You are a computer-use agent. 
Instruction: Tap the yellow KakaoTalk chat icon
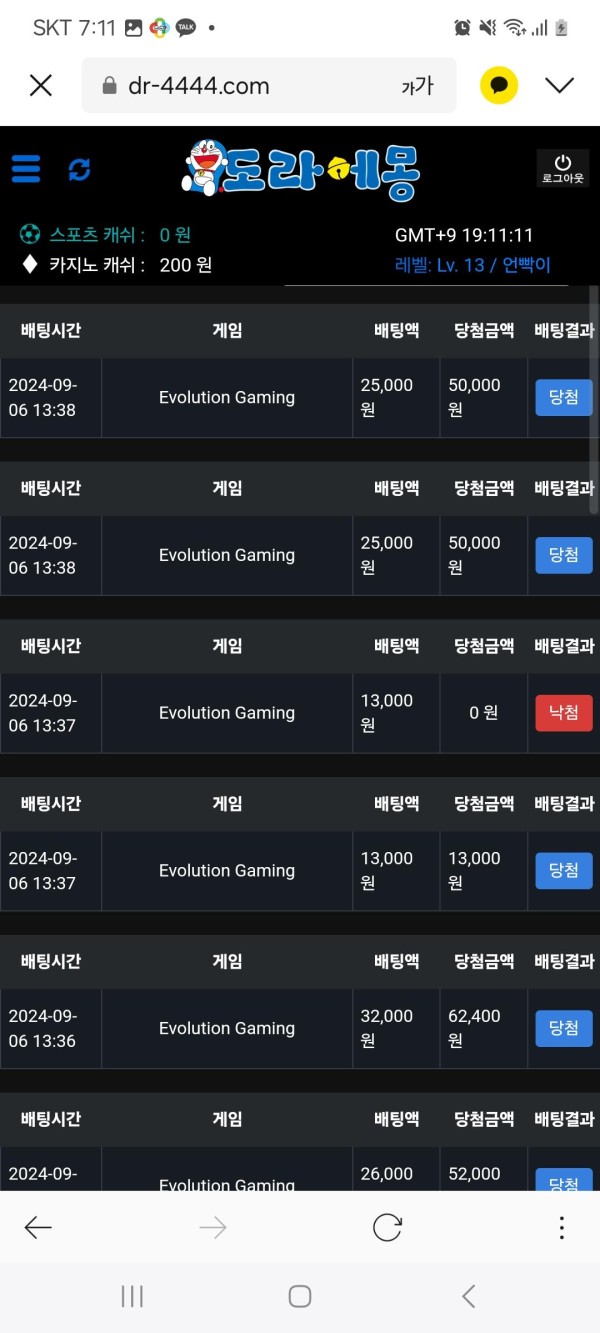coord(499,86)
